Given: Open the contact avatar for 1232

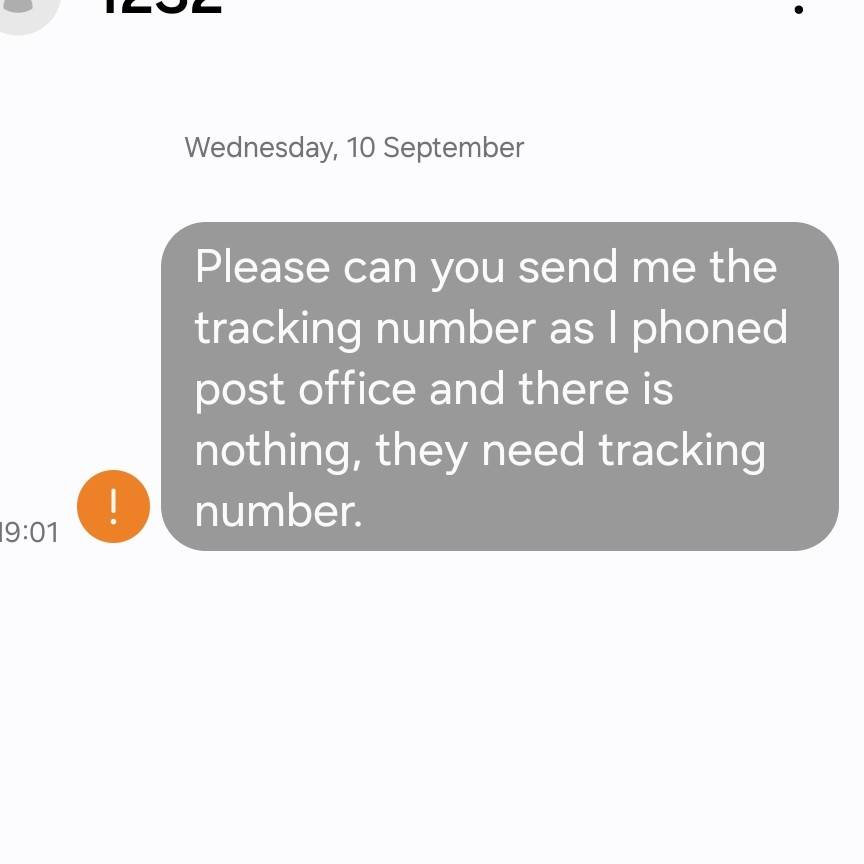Looking at the screenshot, I should pos(22,8).
